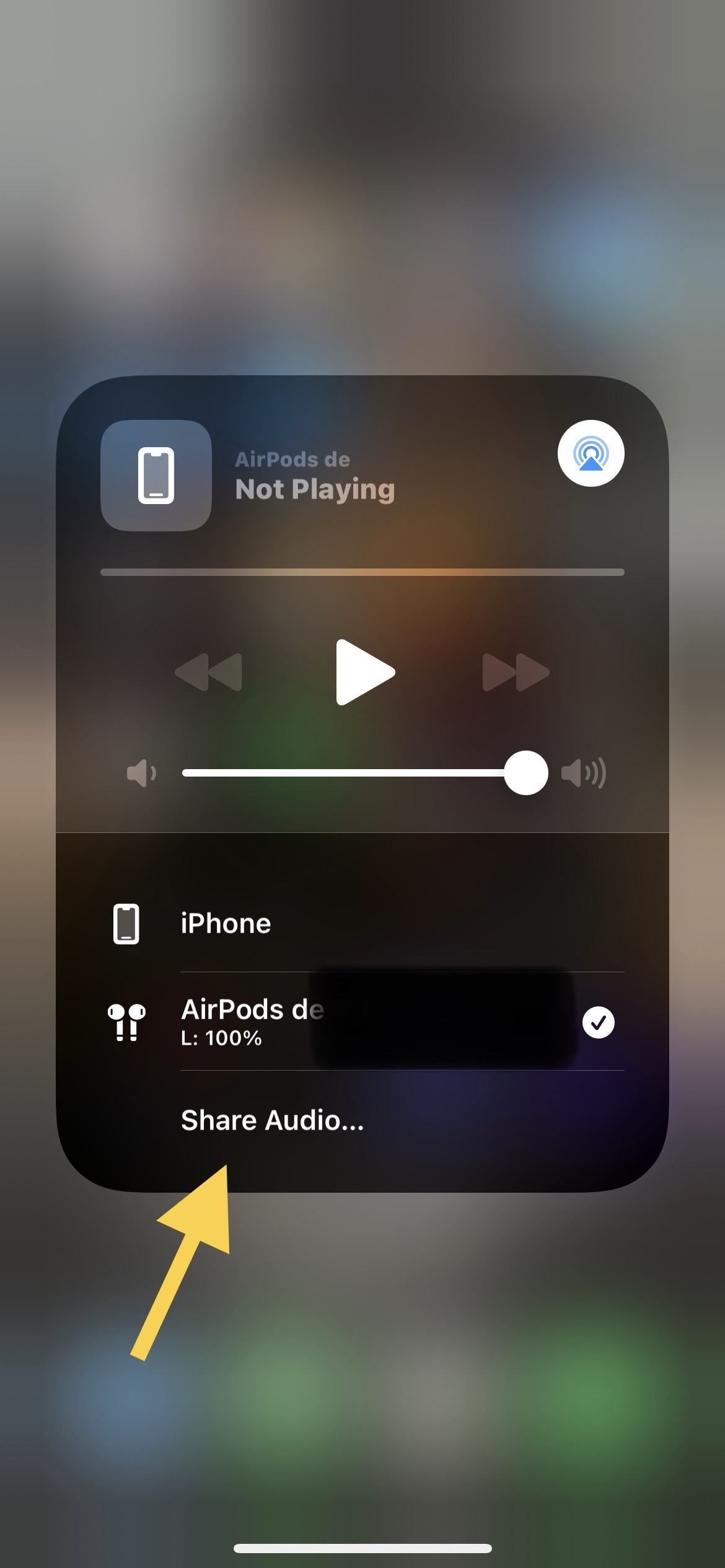725x1568 pixels.
Task: Tap the AirPlay icon in the media card
Action: tap(591, 453)
